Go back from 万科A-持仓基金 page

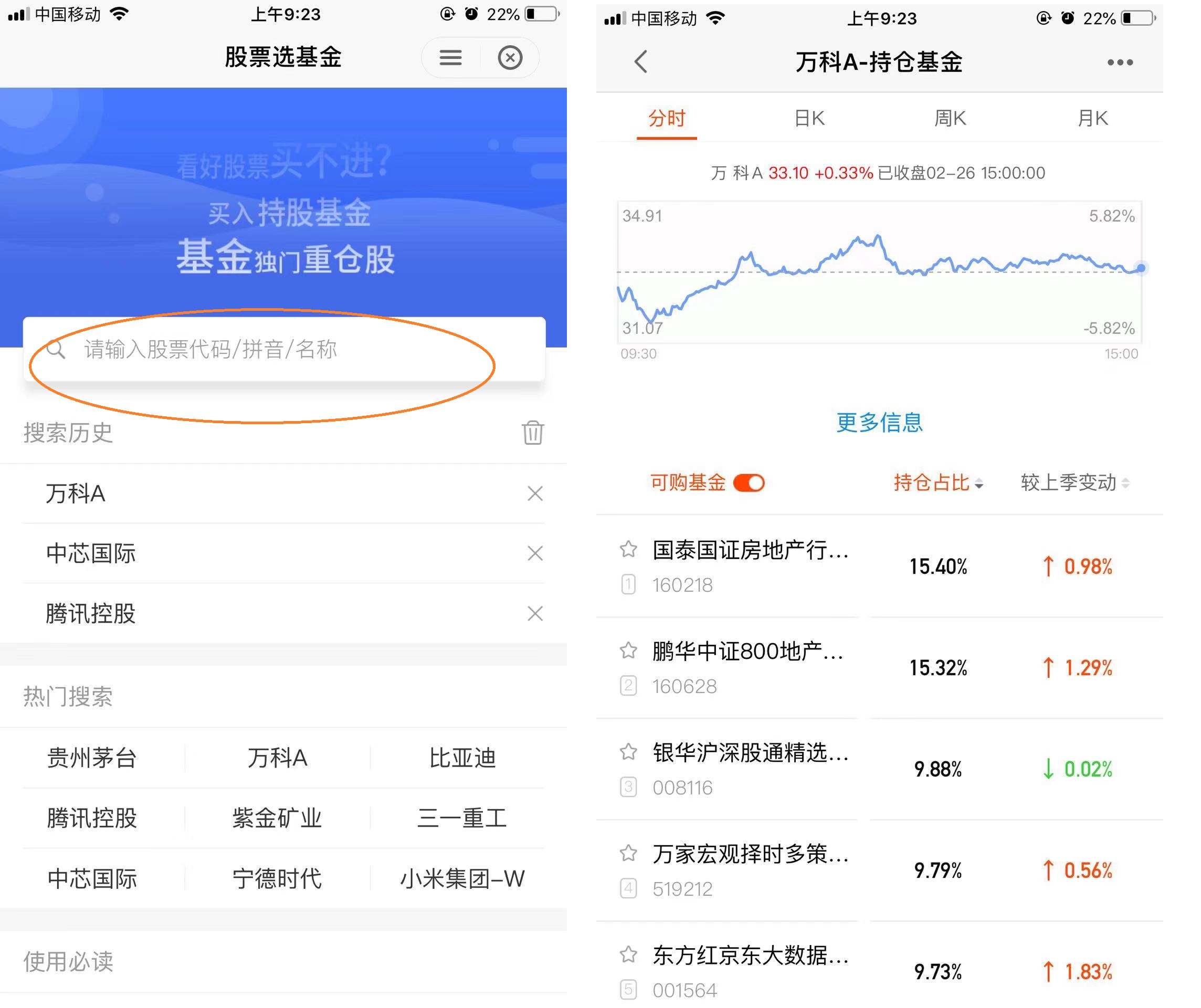coord(641,62)
